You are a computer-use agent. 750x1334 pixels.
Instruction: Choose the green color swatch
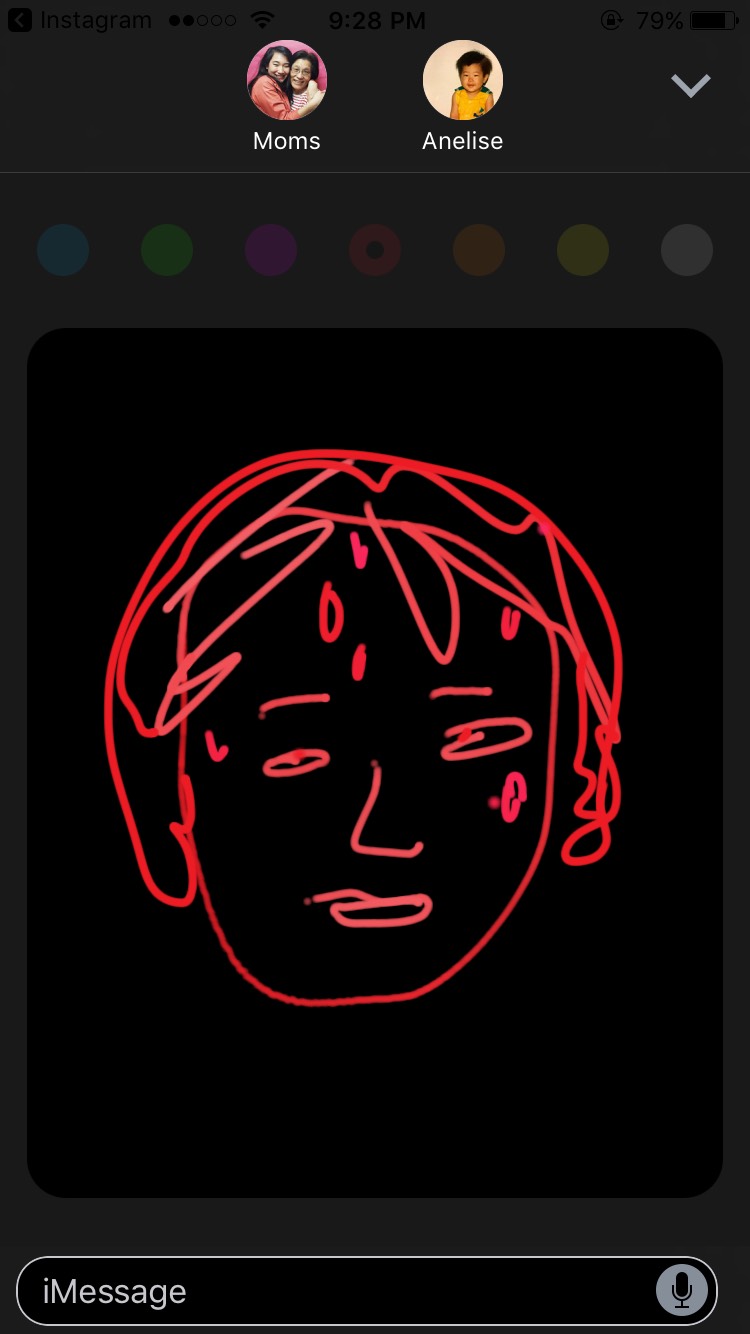(x=167, y=250)
